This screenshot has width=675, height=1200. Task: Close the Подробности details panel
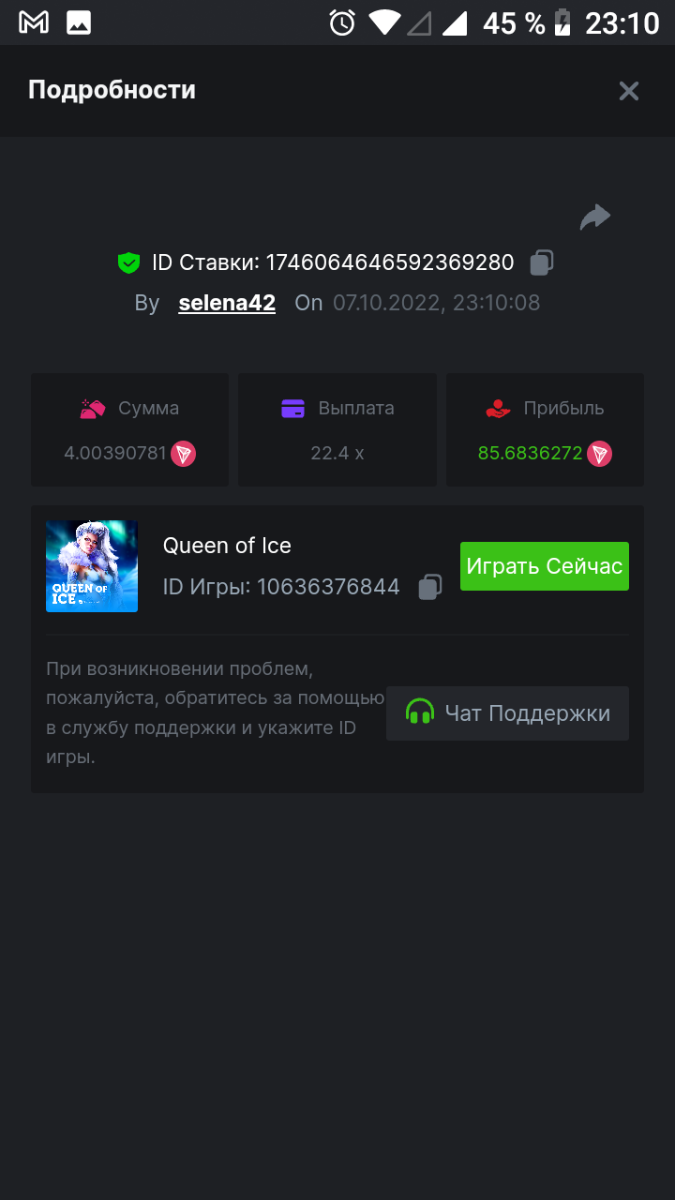click(628, 91)
